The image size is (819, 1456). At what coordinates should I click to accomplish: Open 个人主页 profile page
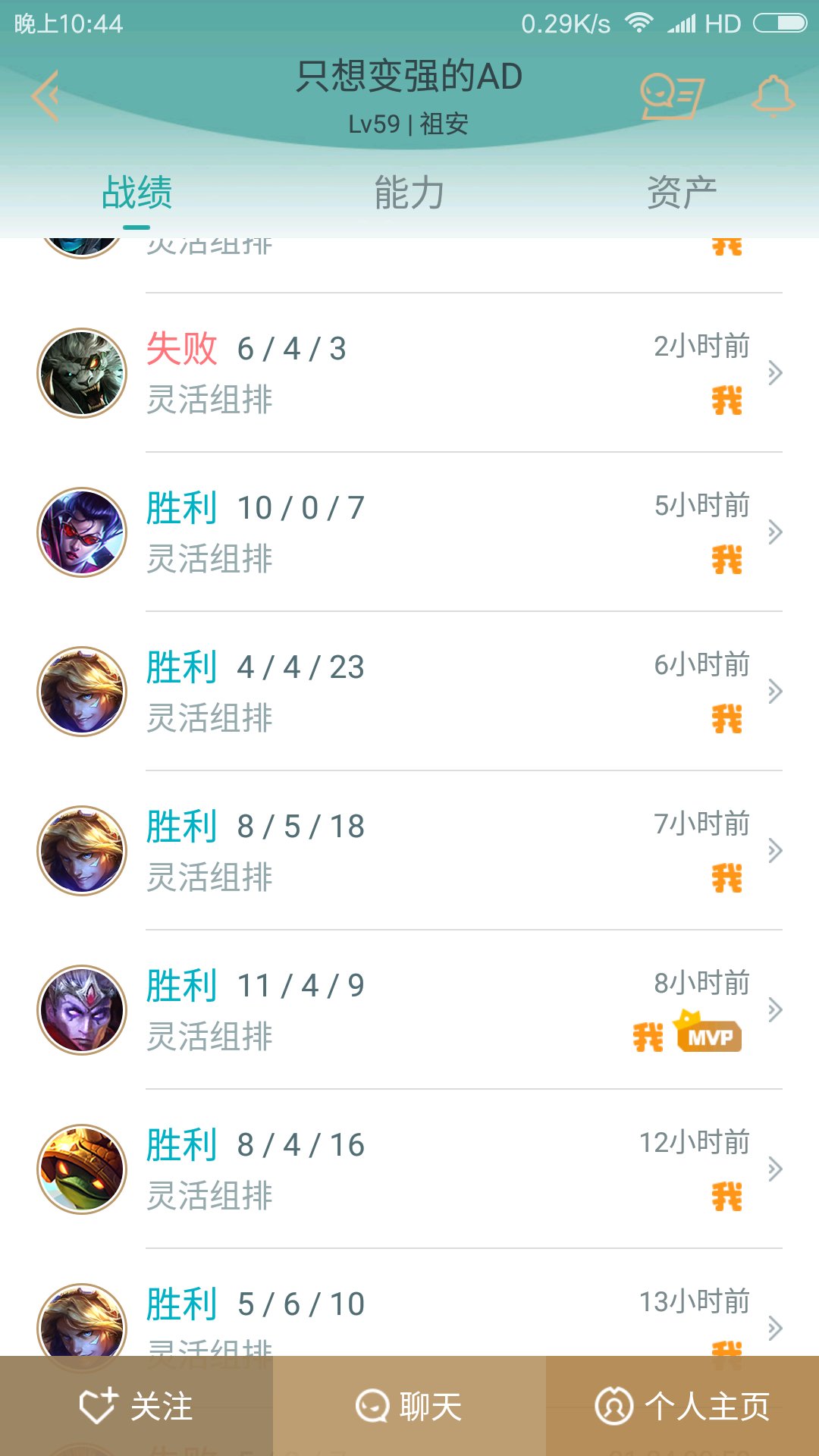tap(682, 1407)
